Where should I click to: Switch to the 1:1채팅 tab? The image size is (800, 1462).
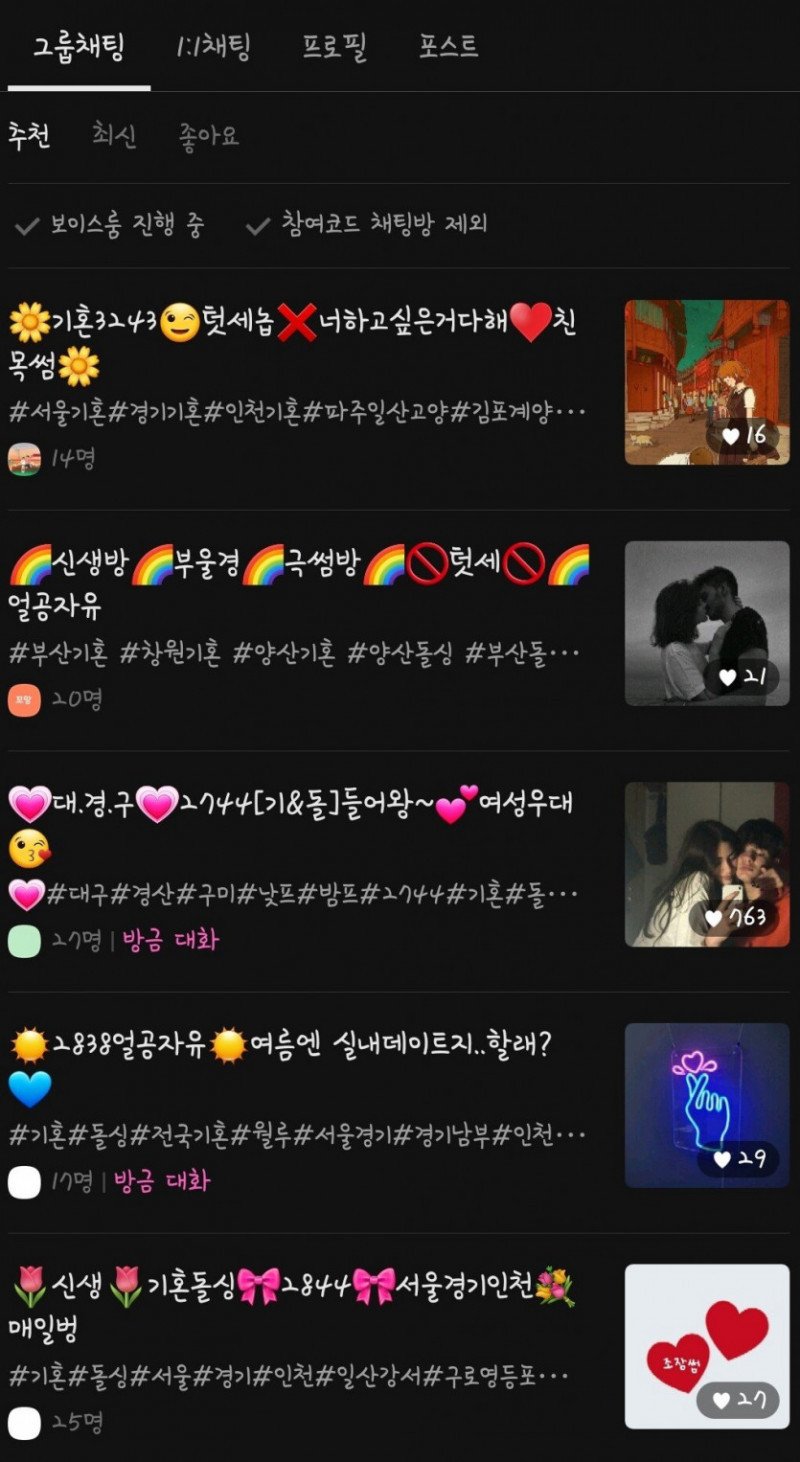click(212, 47)
